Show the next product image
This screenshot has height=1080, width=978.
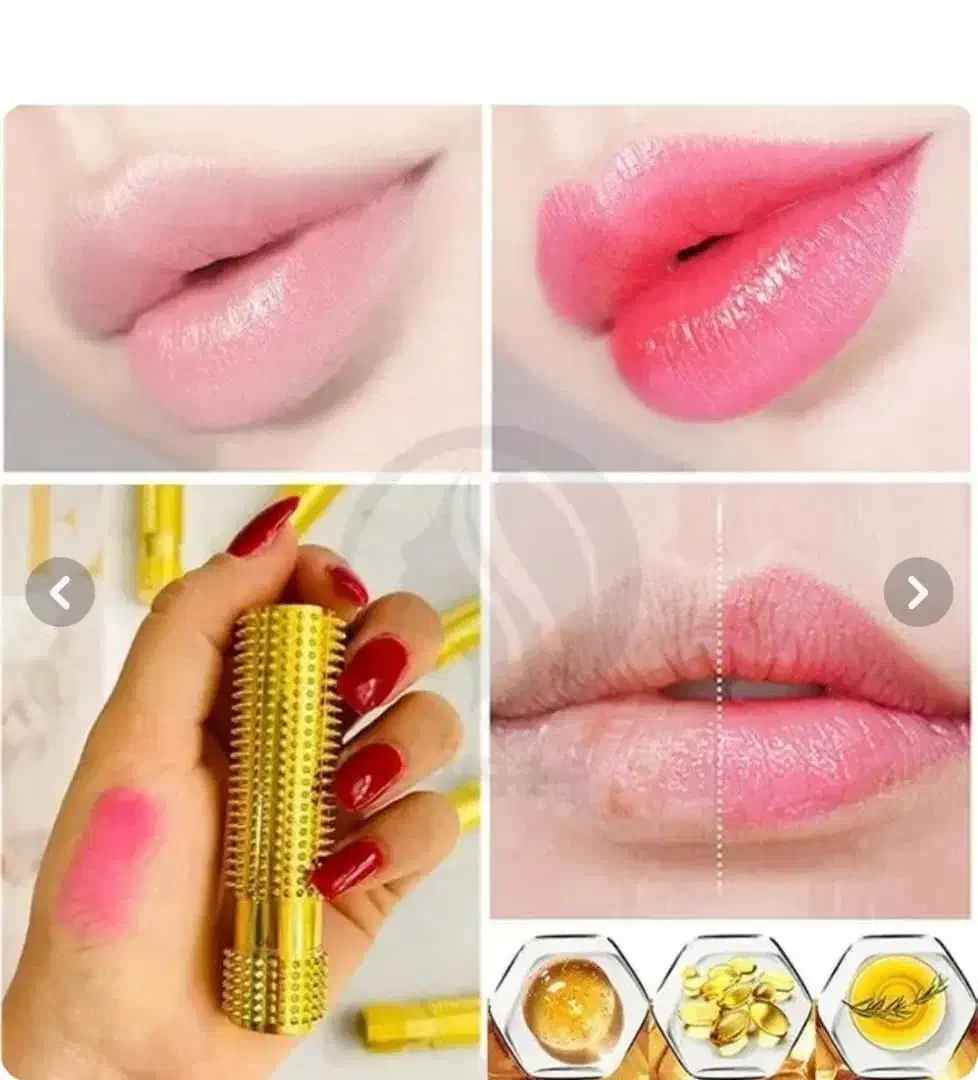(x=918, y=592)
